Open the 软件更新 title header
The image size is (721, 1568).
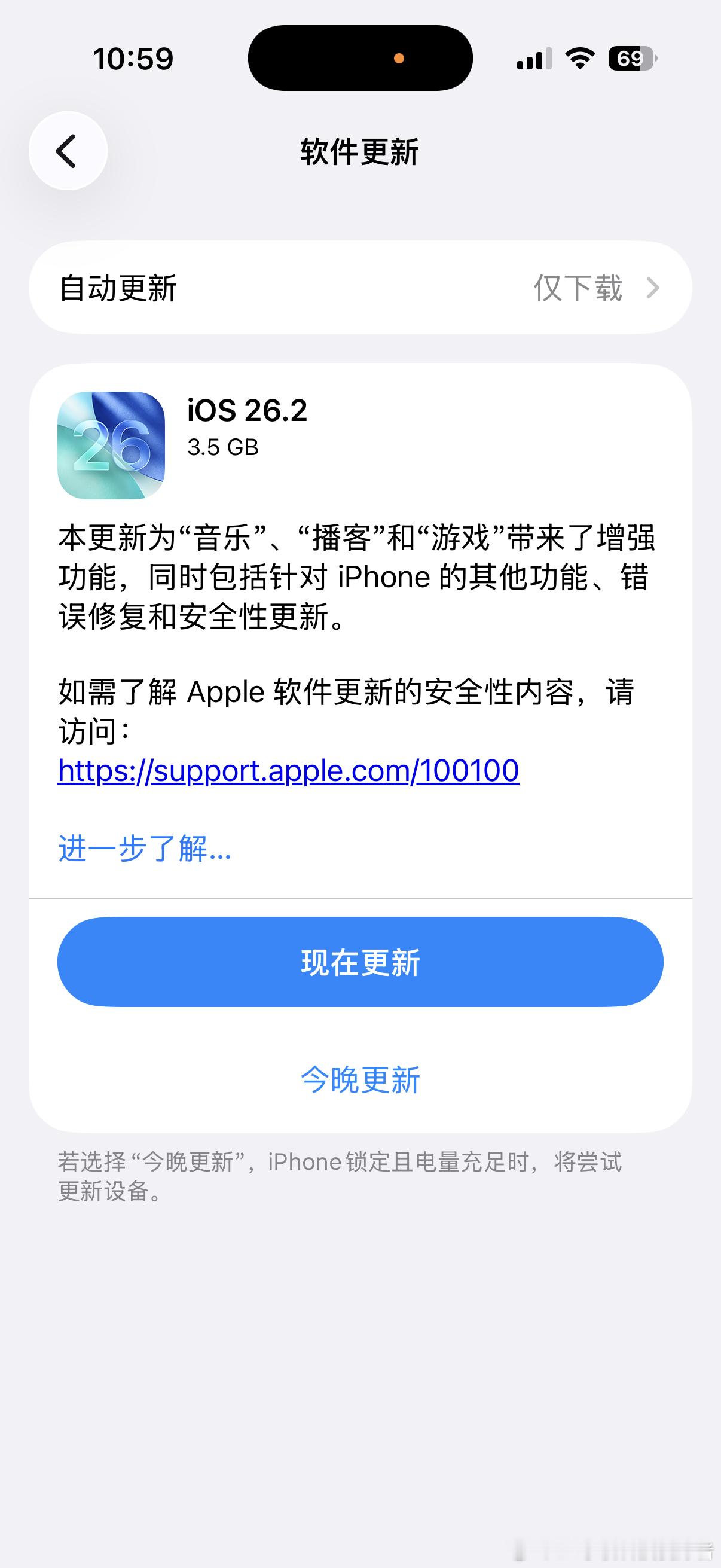[x=360, y=150]
